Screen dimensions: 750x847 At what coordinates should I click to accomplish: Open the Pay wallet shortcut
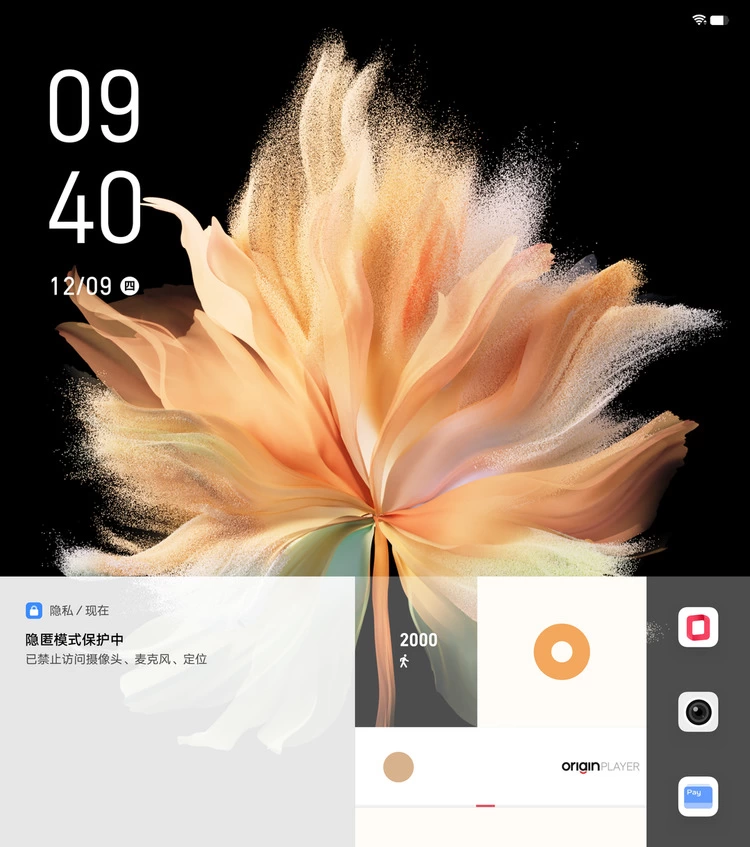698,796
